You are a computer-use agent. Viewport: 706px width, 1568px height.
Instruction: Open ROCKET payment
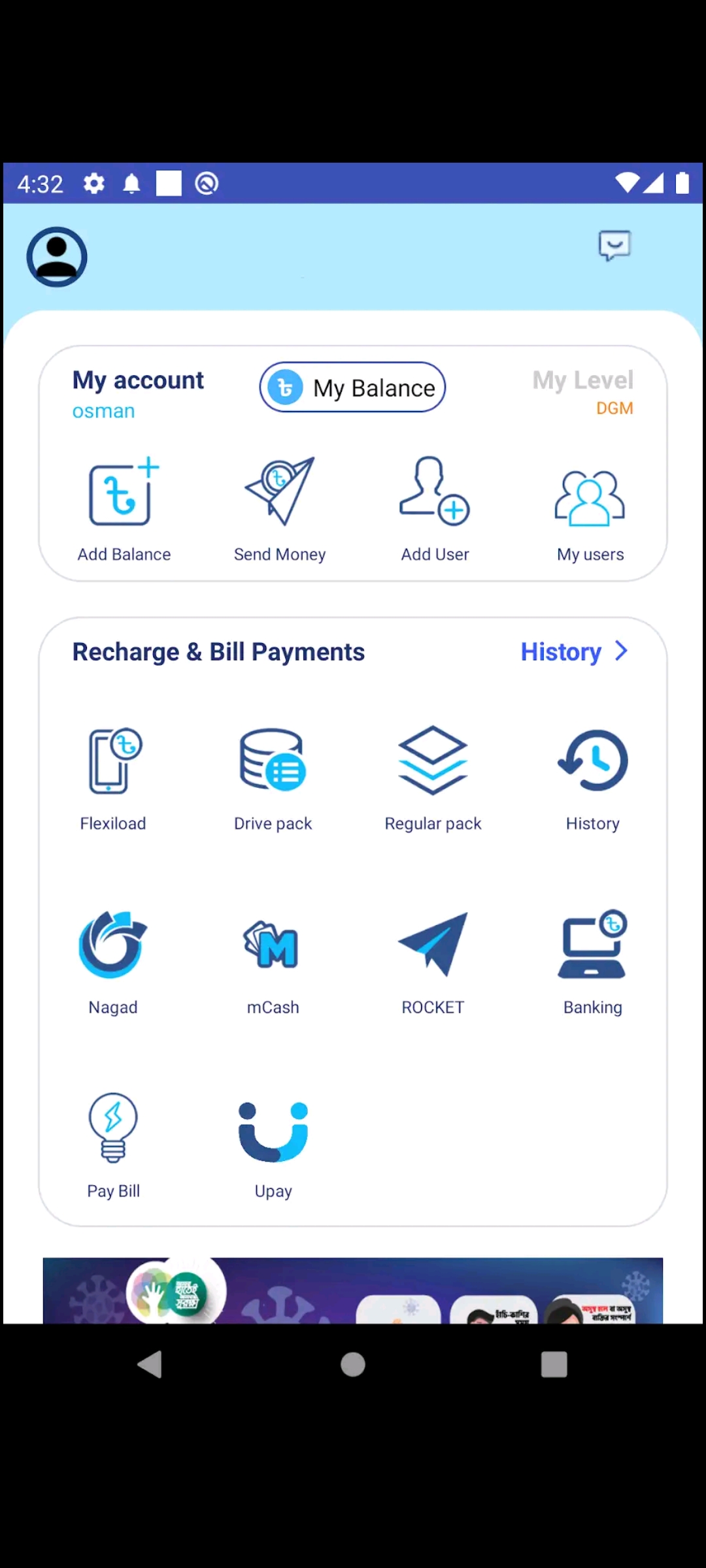tap(433, 963)
